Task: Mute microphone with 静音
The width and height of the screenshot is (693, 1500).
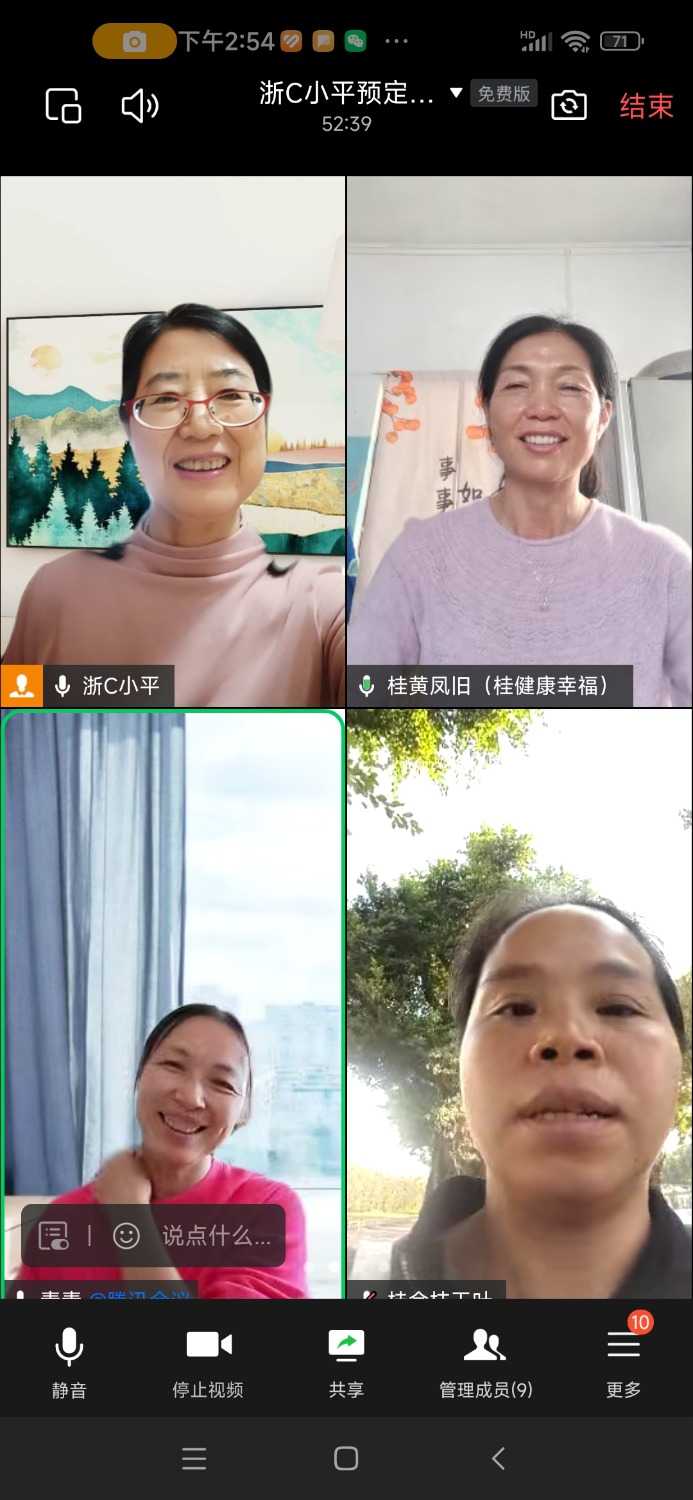Action: [69, 1360]
